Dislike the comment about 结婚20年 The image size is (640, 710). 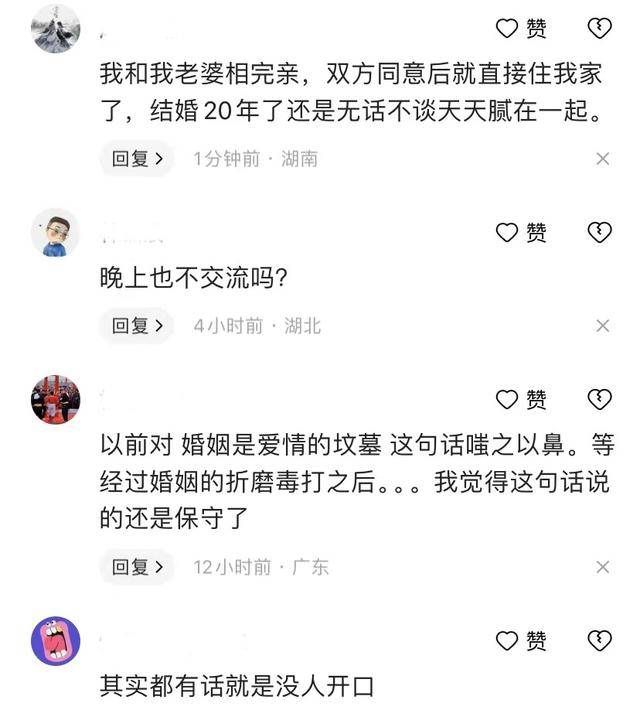click(599, 29)
